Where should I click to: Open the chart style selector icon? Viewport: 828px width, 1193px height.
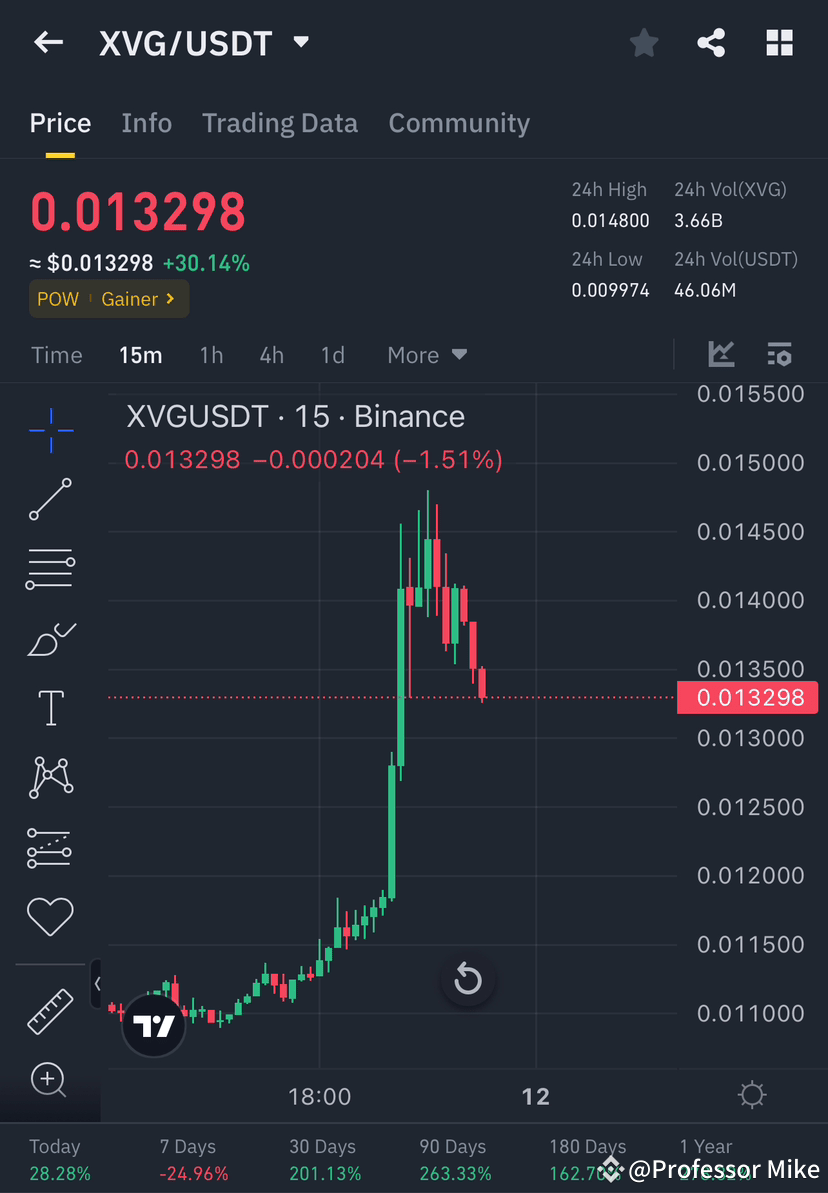click(x=722, y=354)
